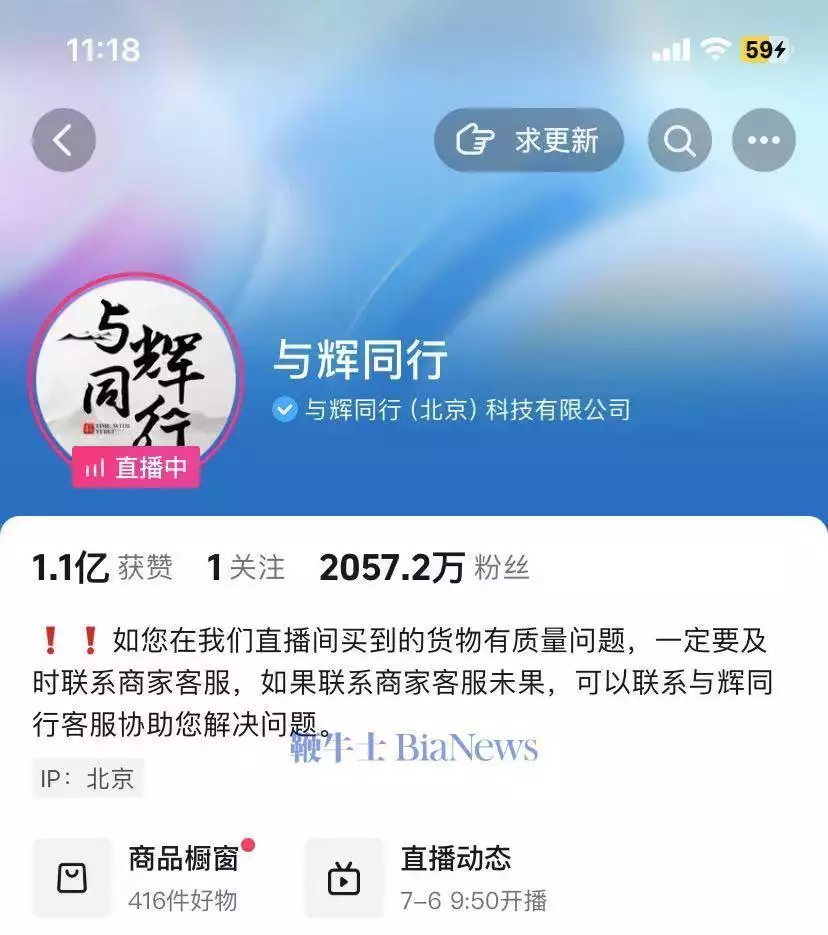View the 2057.2万 粉丝 followers list
The height and width of the screenshot is (935, 828).
424,568
